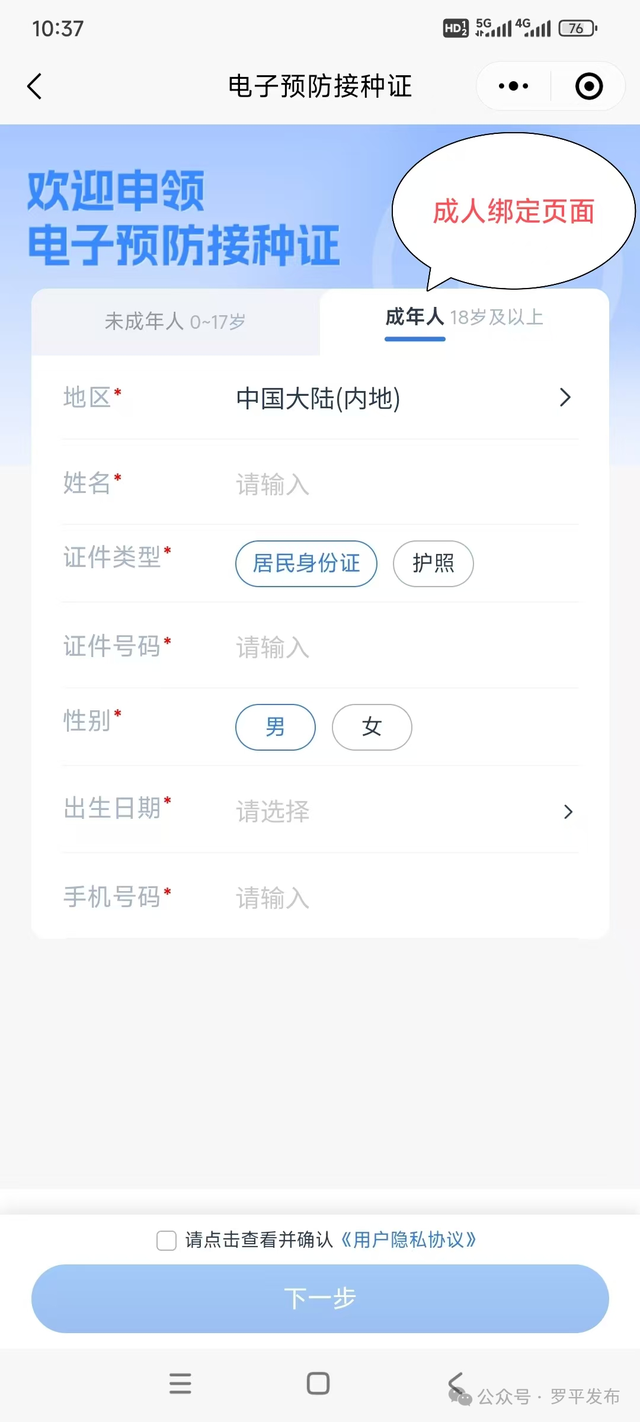Choose 护照 as ID type

coord(433,564)
